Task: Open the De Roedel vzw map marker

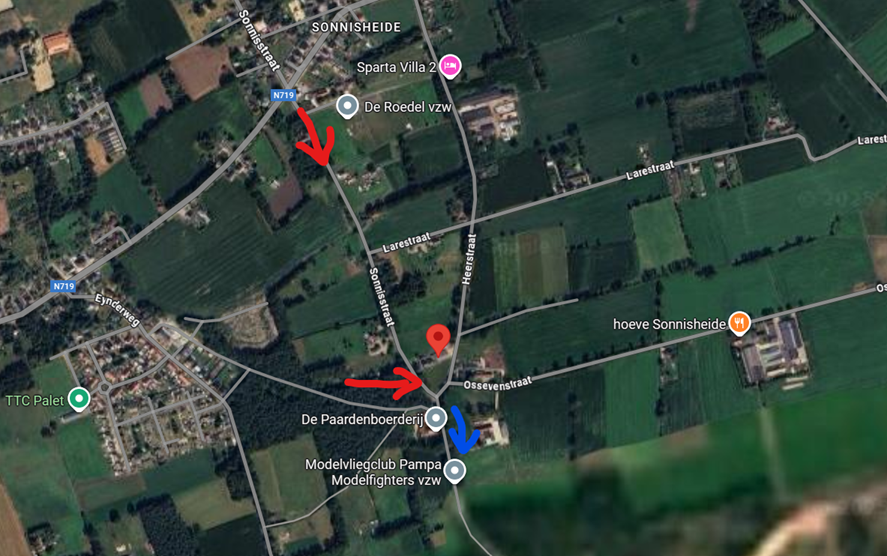Action: pos(348,106)
